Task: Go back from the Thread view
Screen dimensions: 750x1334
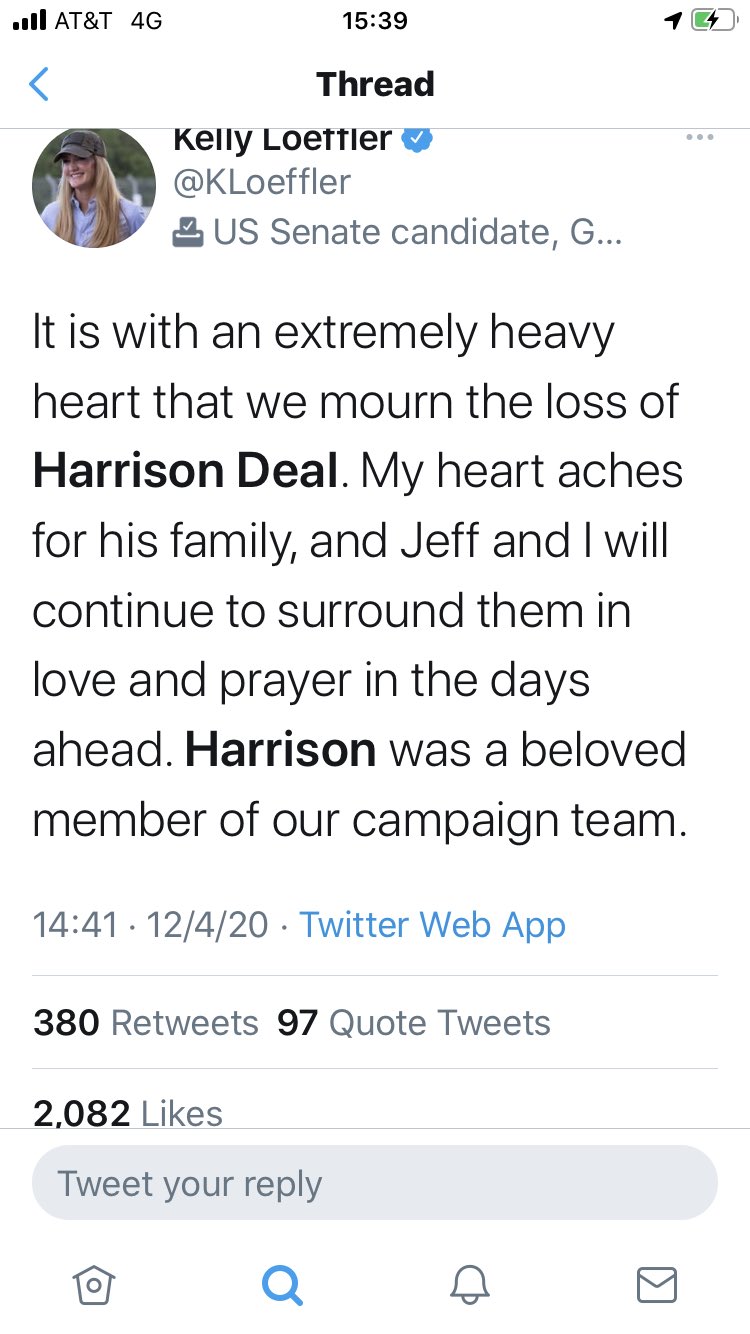Action: tap(39, 84)
